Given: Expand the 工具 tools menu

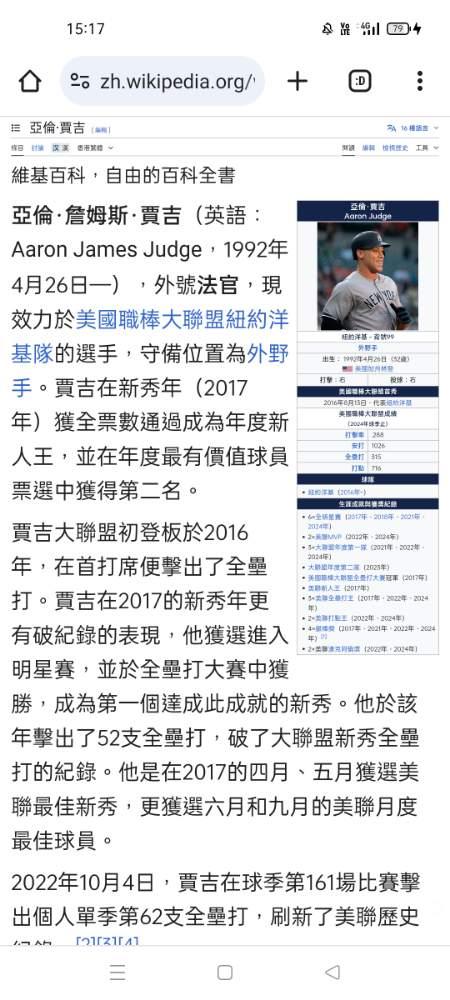Looking at the screenshot, I should [x=426, y=148].
